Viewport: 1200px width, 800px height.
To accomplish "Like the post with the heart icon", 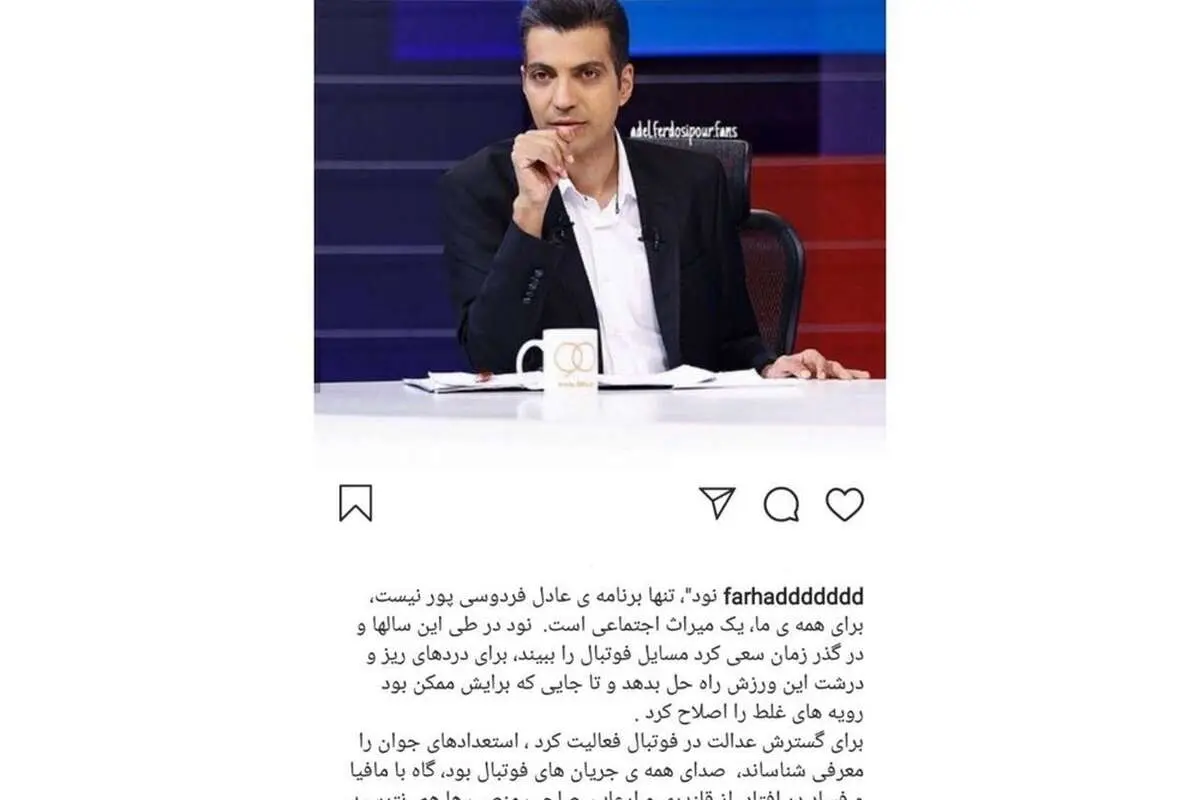I will 845,504.
